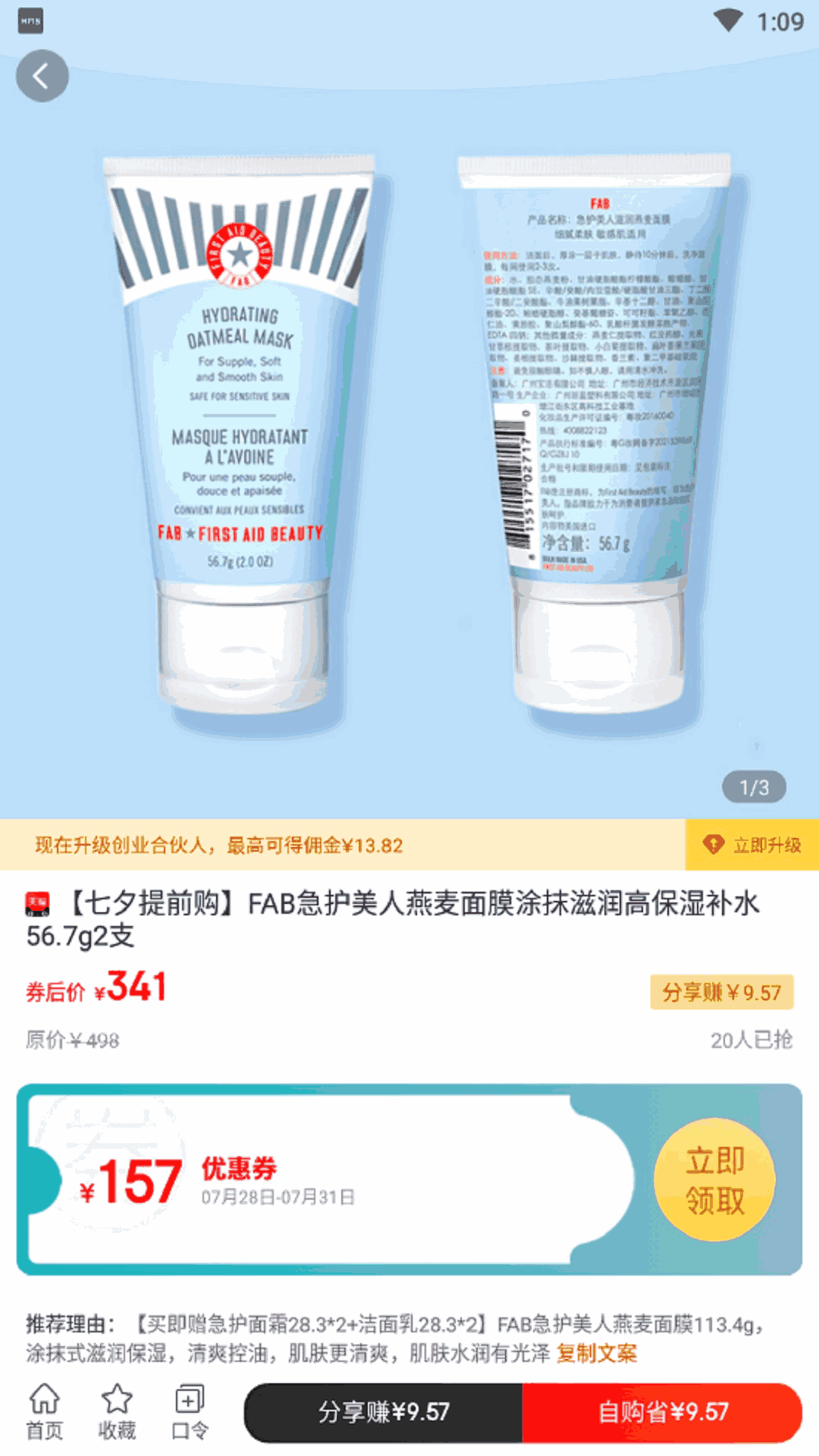Claim the ¥157 coupon with 立即领取
This screenshot has width=819, height=1456.
point(714,1180)
